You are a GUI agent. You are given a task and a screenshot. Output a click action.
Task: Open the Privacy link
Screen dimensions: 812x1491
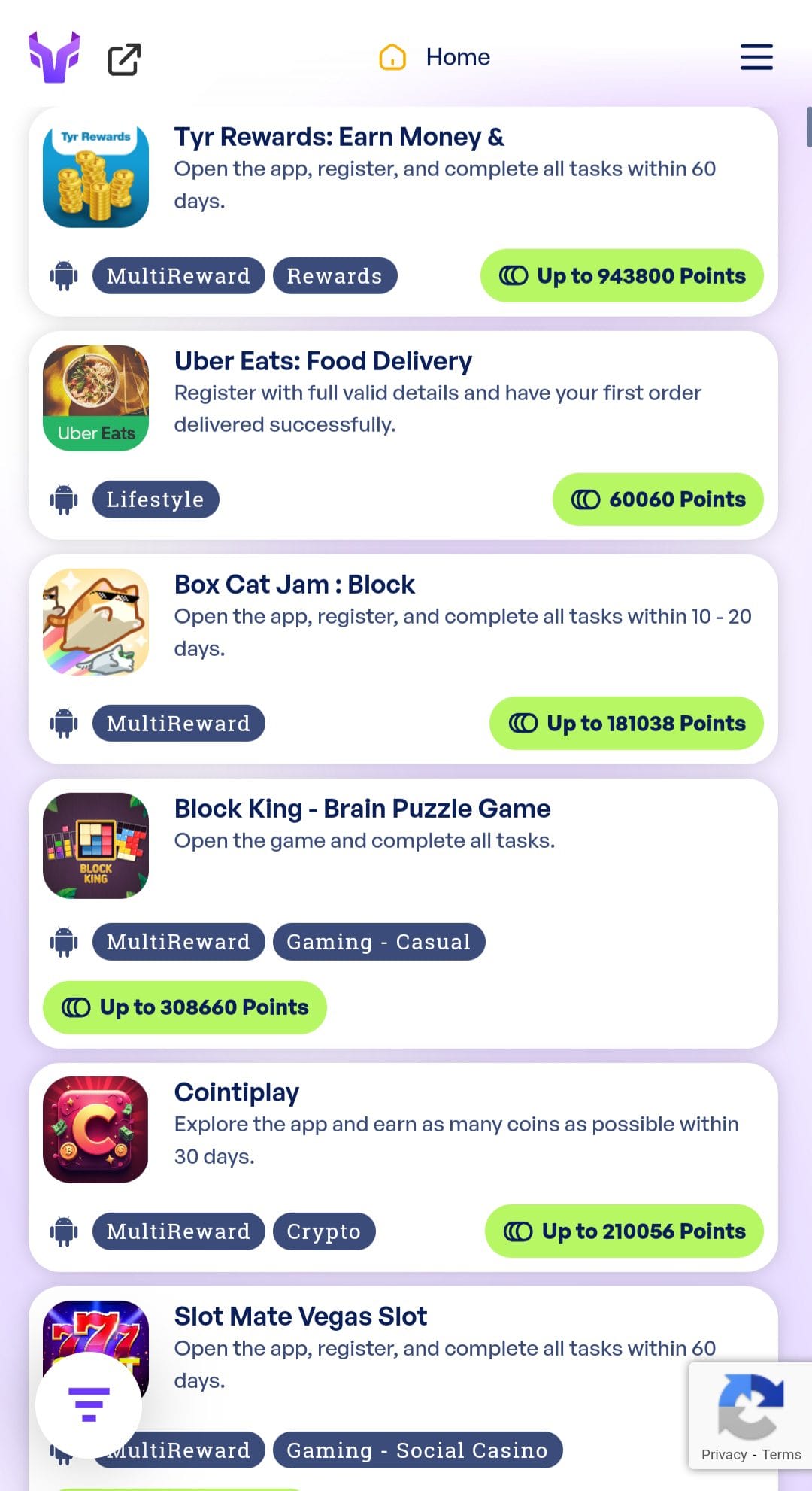click(x=724, y=1454)
